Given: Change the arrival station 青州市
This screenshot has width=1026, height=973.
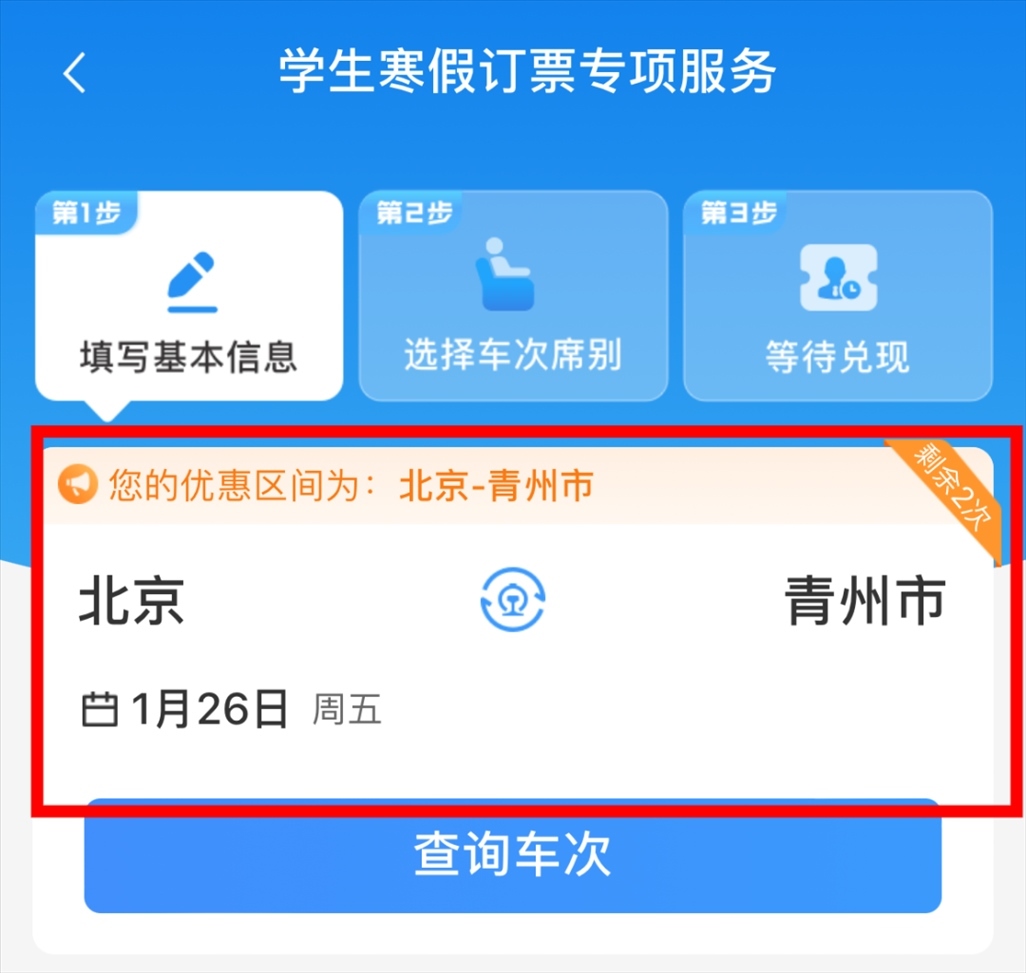Looking at the screenshot, I should pos(865,600).
